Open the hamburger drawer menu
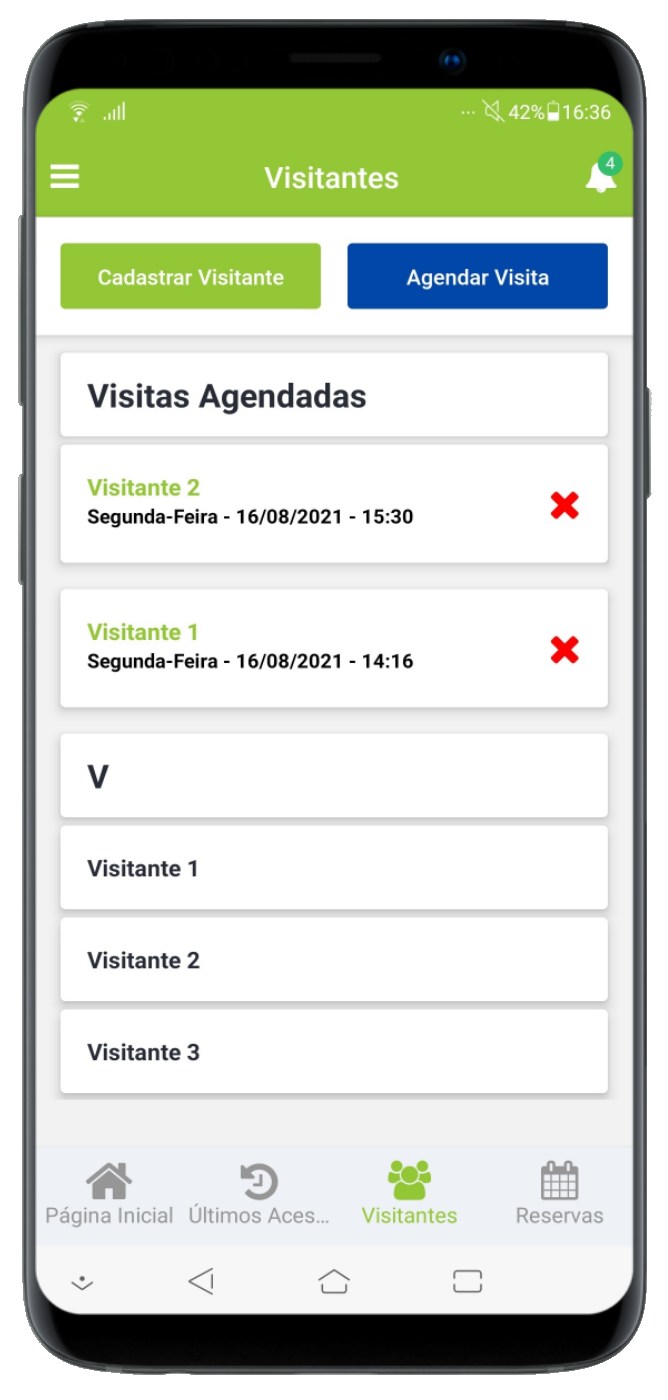The height and width of the screenshot is (1400, 668). pos(65,177)
